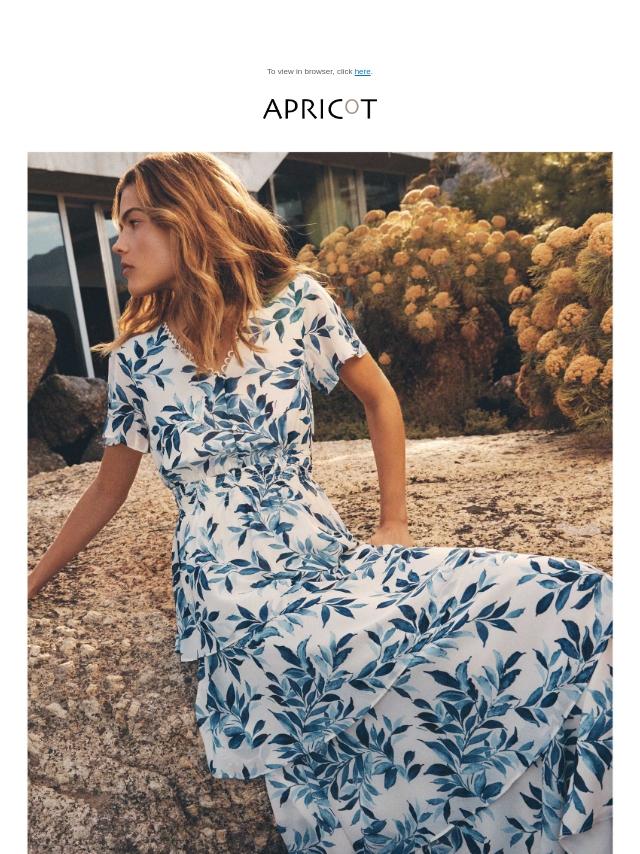The height and width of the screenshot is (854, 640).
Task: Open the floral dress banner image
Action: (320, 502)
